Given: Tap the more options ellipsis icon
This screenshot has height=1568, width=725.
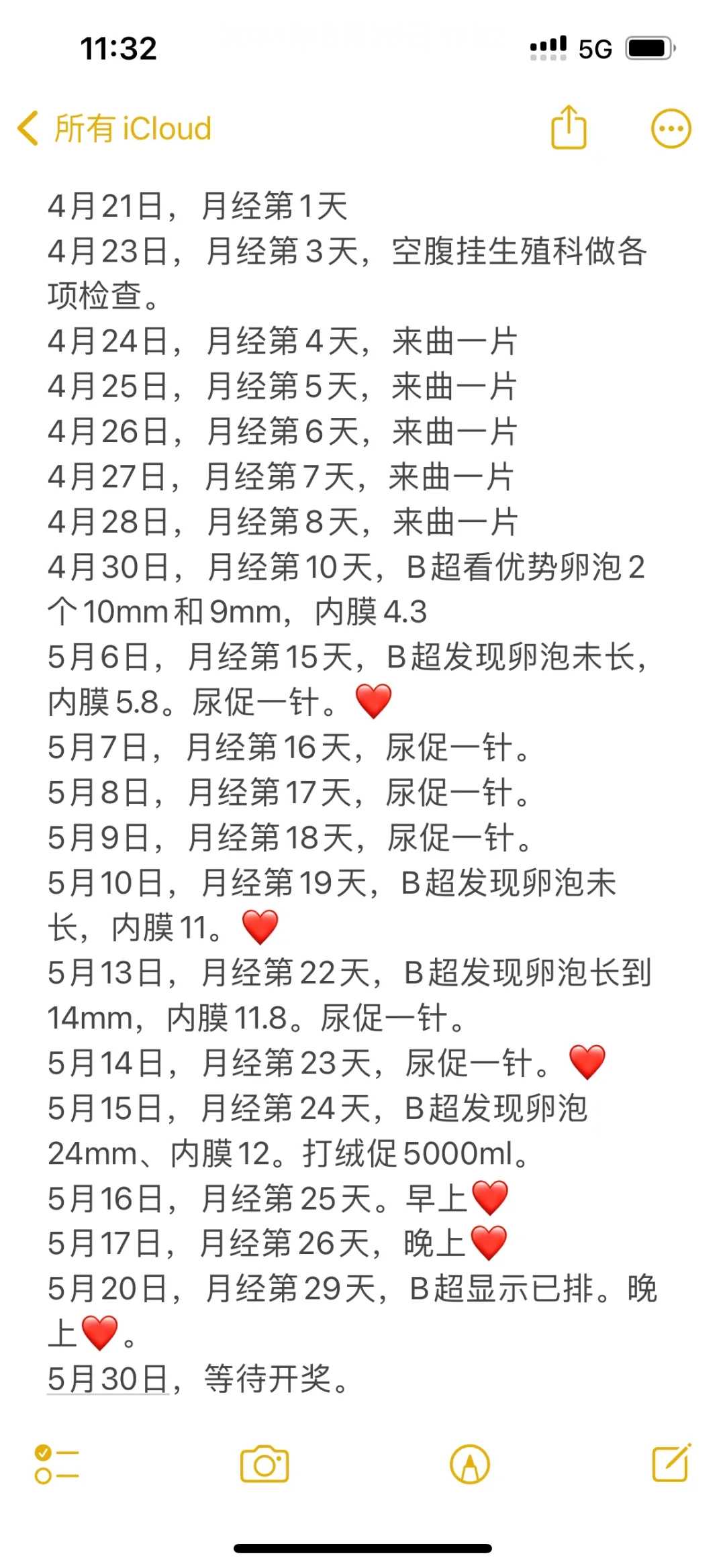Looking at the screenshot, I should tap(670, 127).
